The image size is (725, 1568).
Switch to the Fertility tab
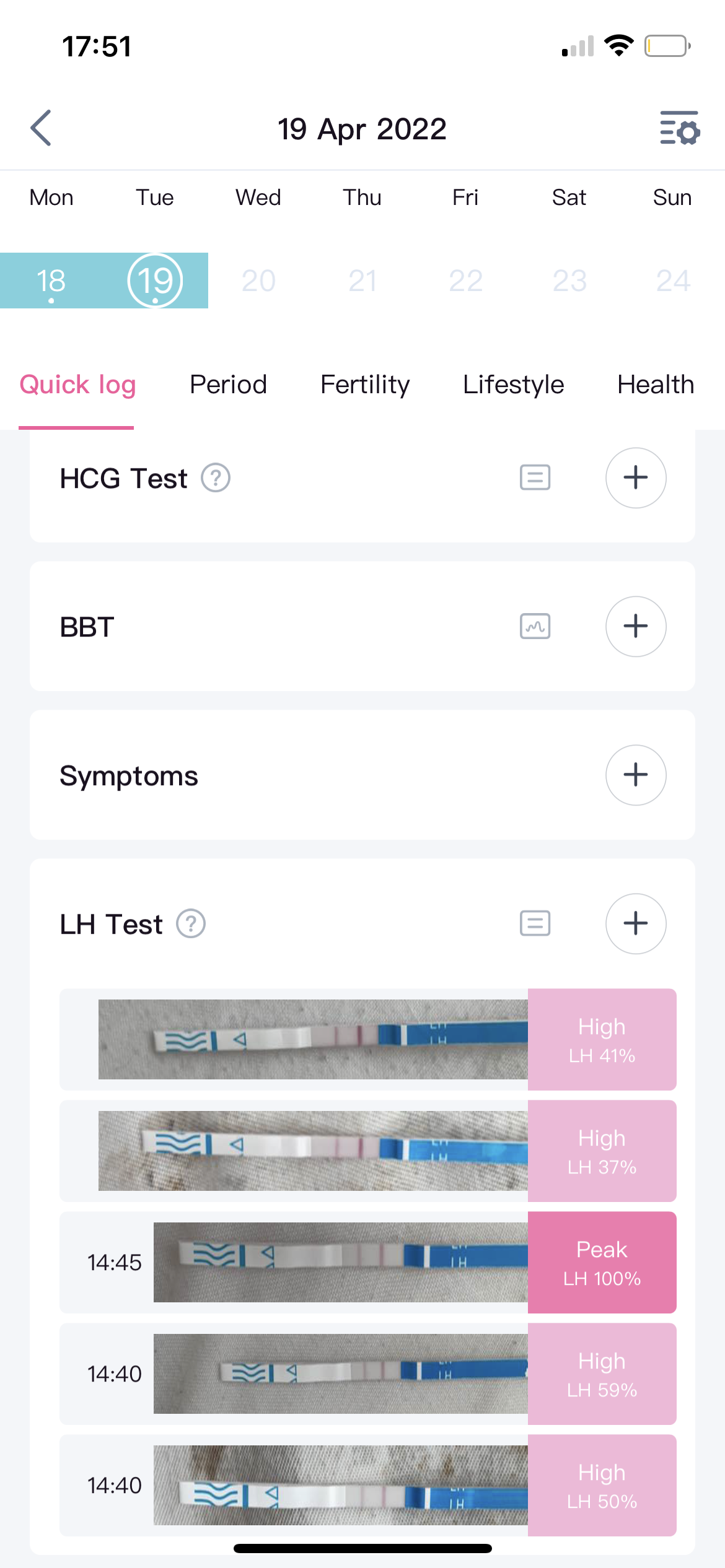click(365, 385)
